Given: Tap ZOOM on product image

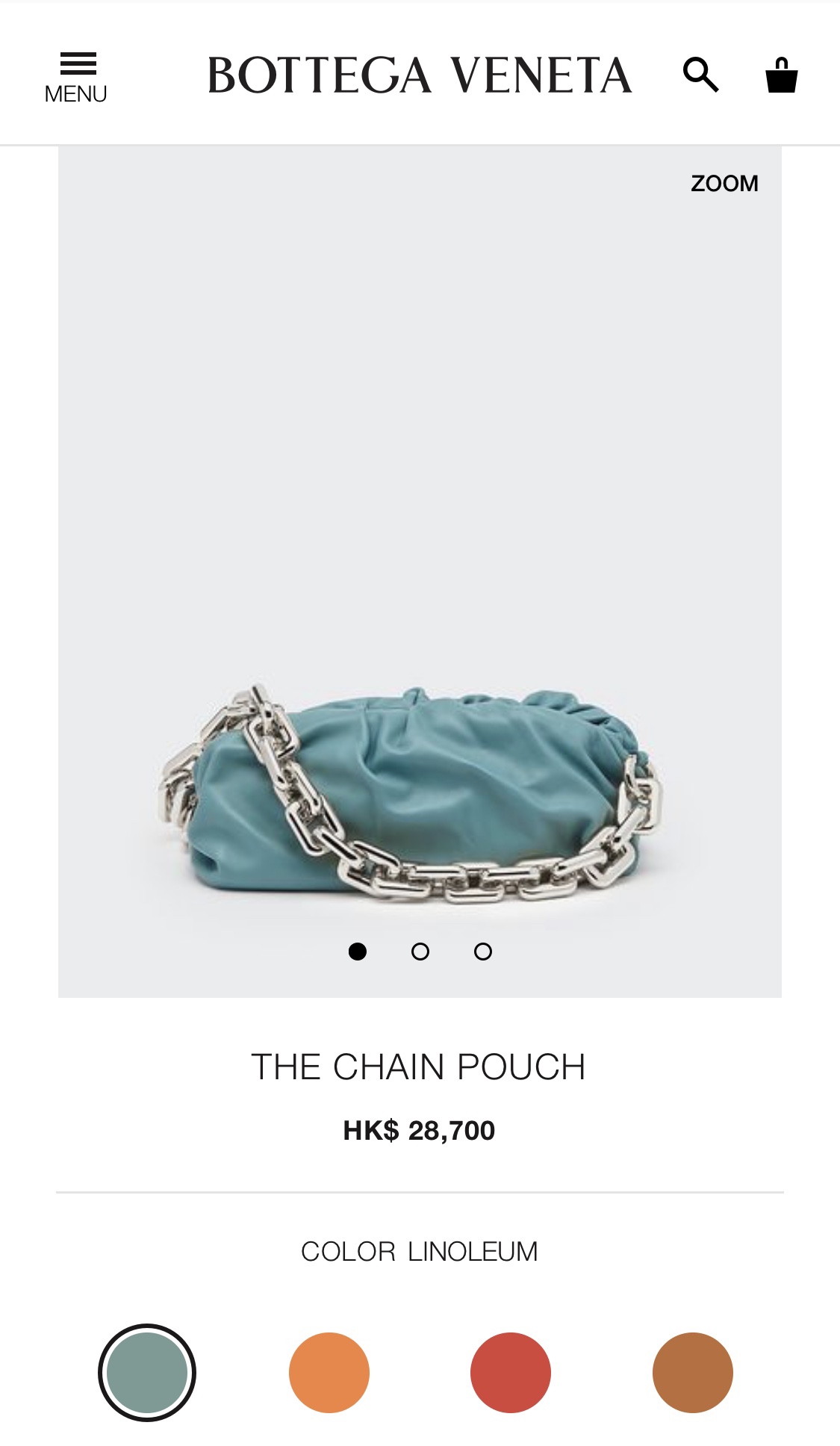Looking at the screenshot, I should pyautogui.click(x=724, y=184).
